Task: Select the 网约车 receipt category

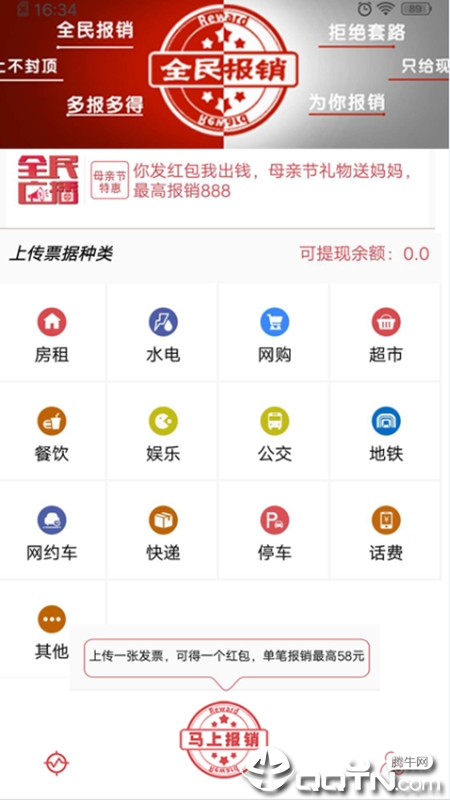Action: [x=52, y=531]
